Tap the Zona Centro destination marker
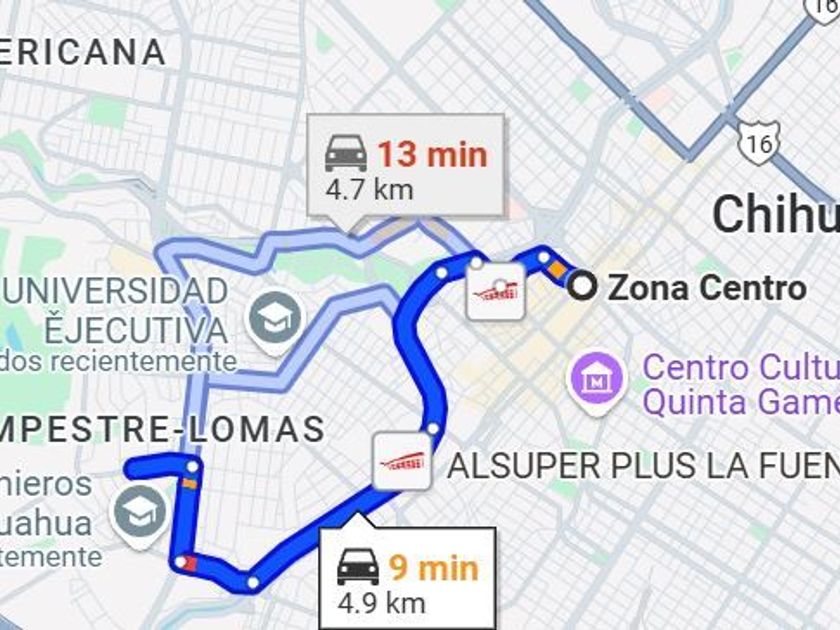 point(582,286)
